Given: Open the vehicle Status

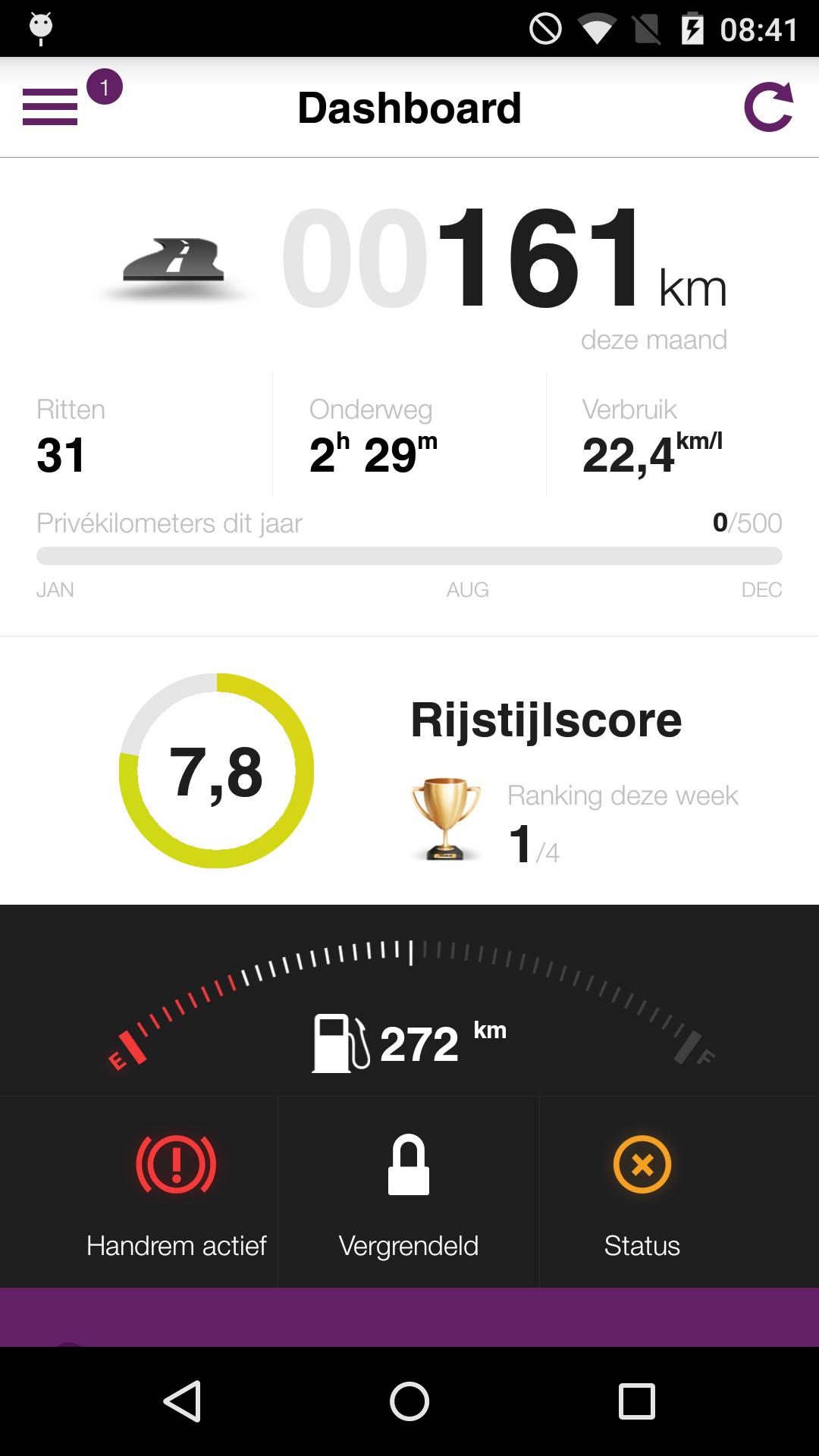Looking at the screenshot, I should click(x=642, y=1192).
